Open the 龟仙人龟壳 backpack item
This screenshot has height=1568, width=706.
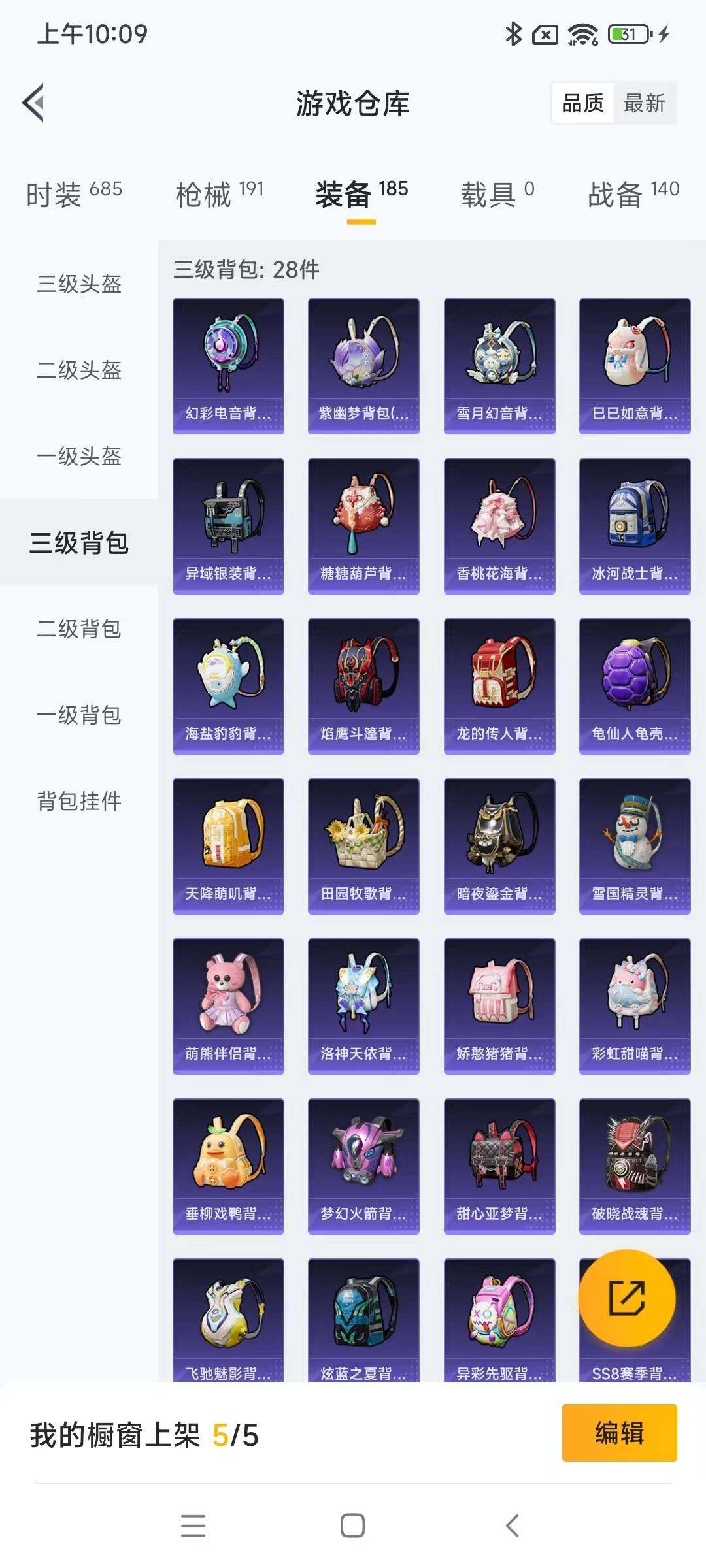point(635,686)
